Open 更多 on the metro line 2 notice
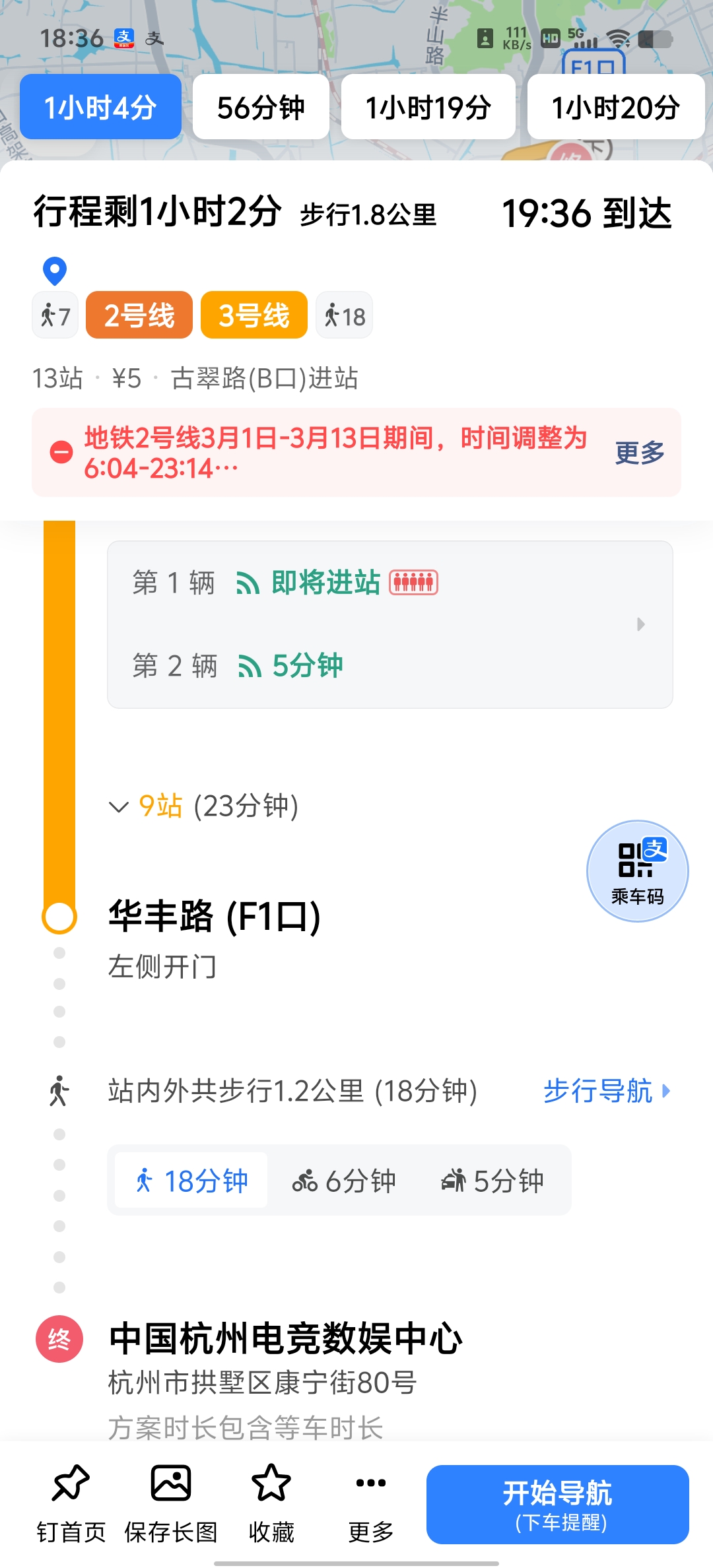Image resolution: width=713 pixels, height=1568 pixels. coord(639,453)
